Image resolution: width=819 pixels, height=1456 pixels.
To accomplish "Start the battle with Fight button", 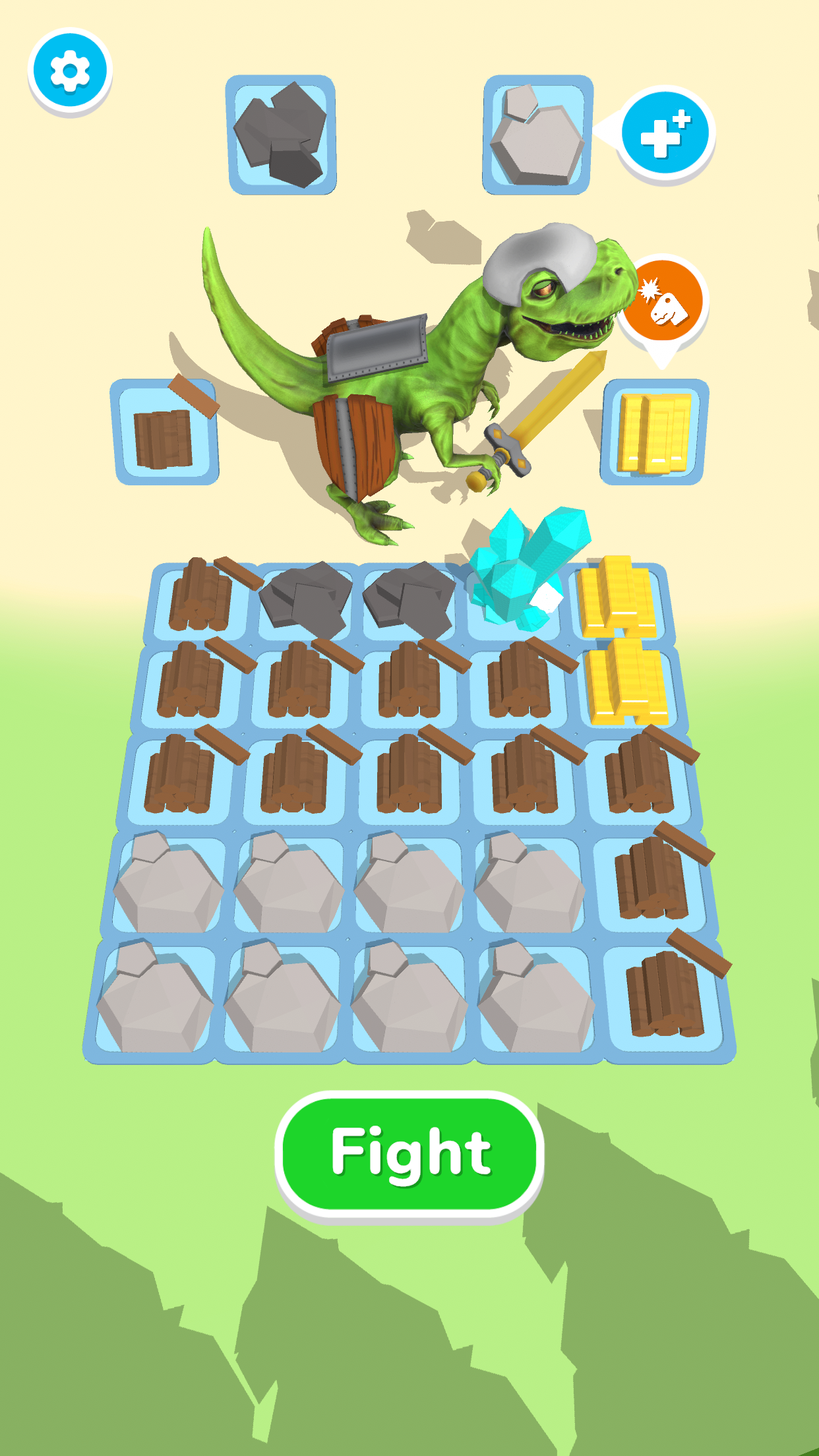I will coord(409,1153).
